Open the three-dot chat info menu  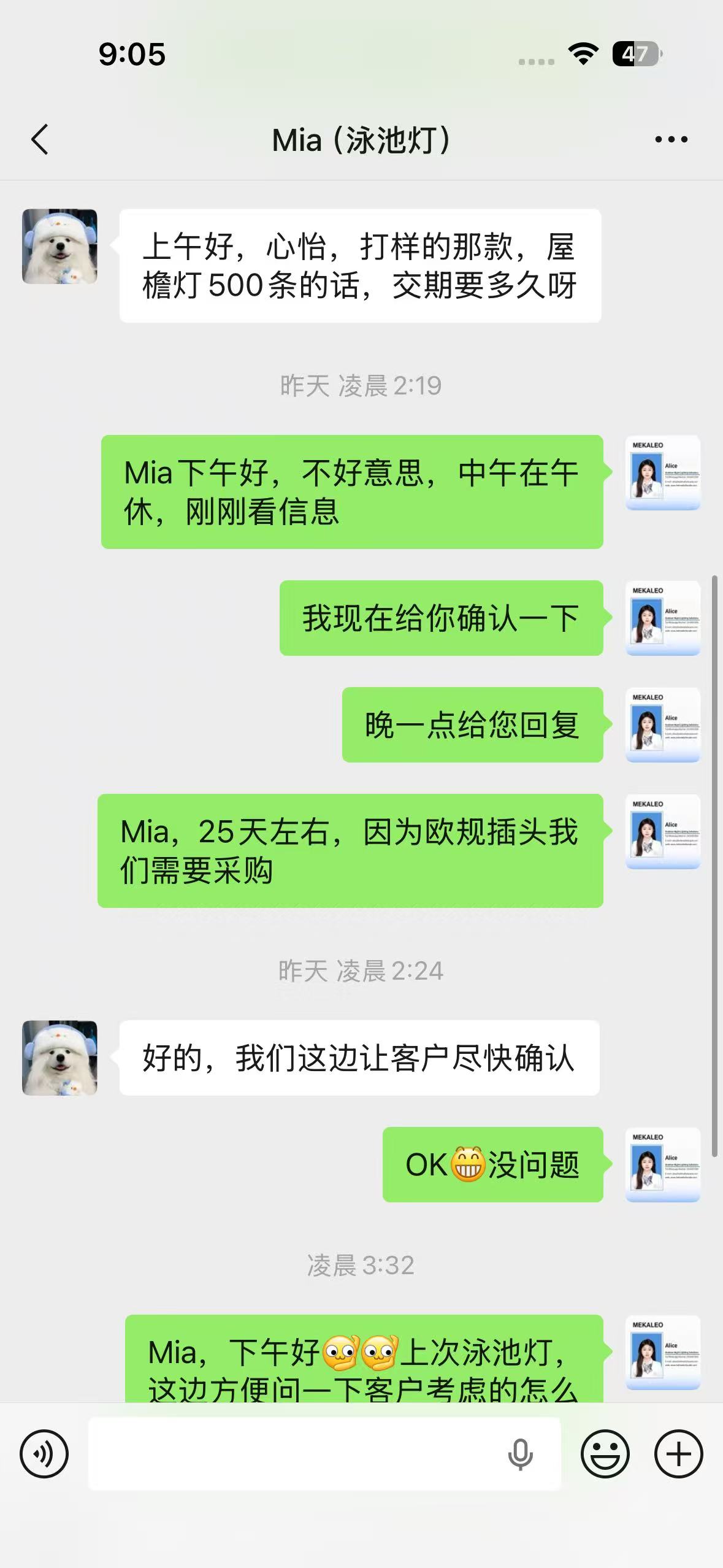pos(671,140)
